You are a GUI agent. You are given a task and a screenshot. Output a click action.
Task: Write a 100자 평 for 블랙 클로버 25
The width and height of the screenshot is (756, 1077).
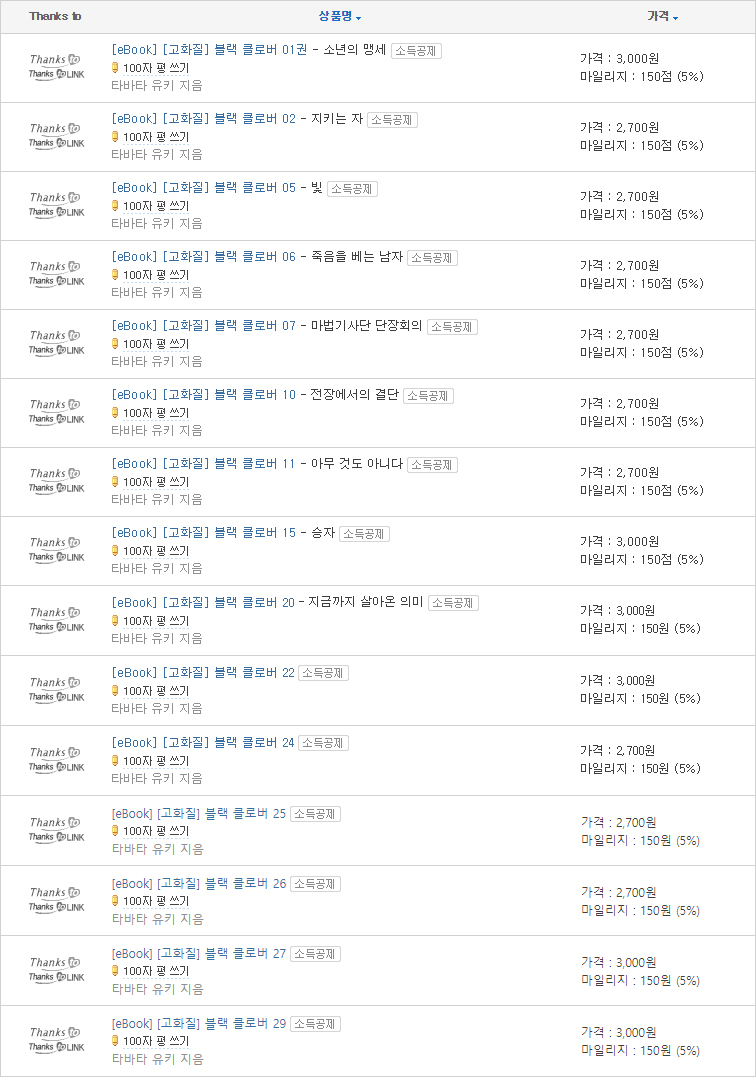pos(156,831)
